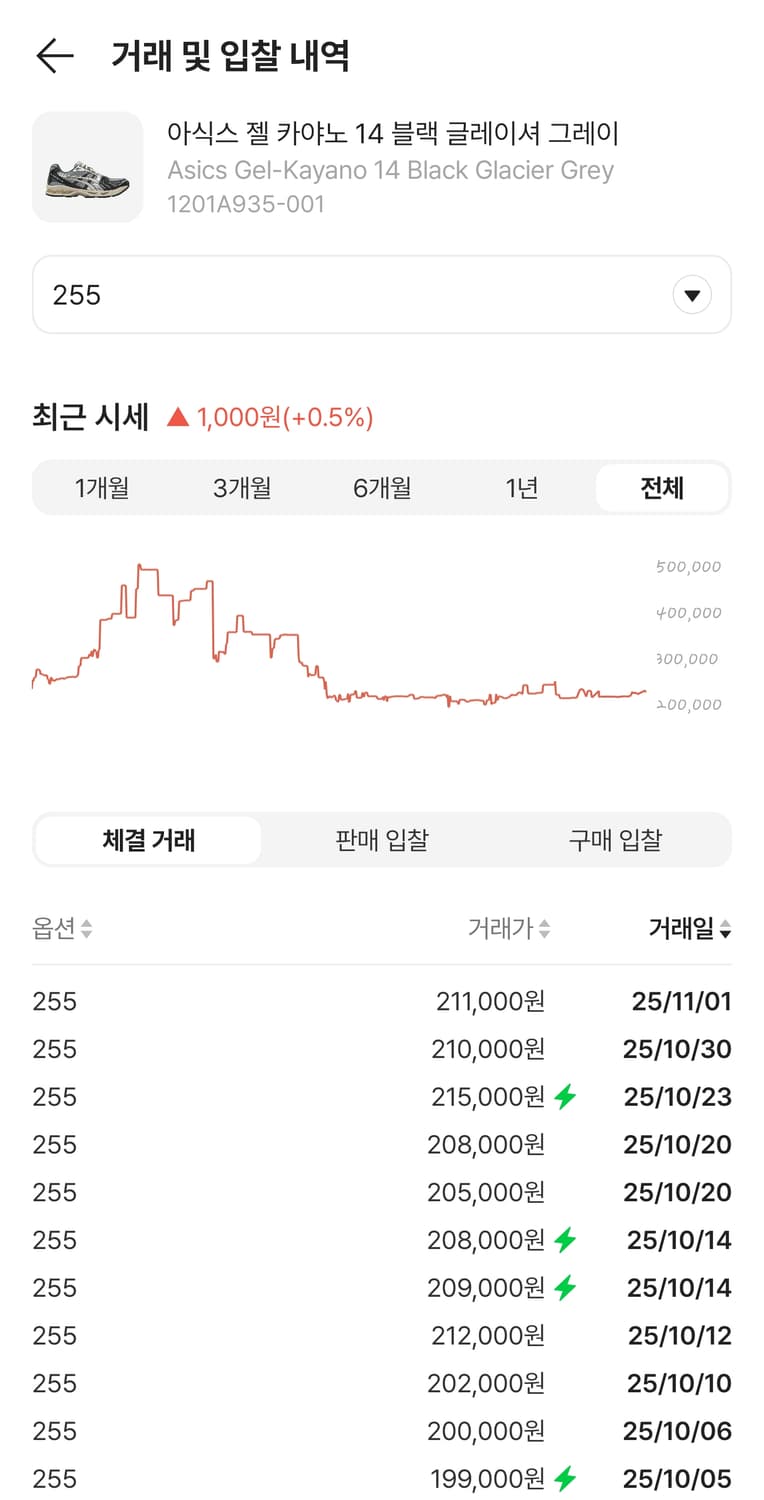Click the lightning icon on the 215,000원 trade

[x=565, y=1097]
